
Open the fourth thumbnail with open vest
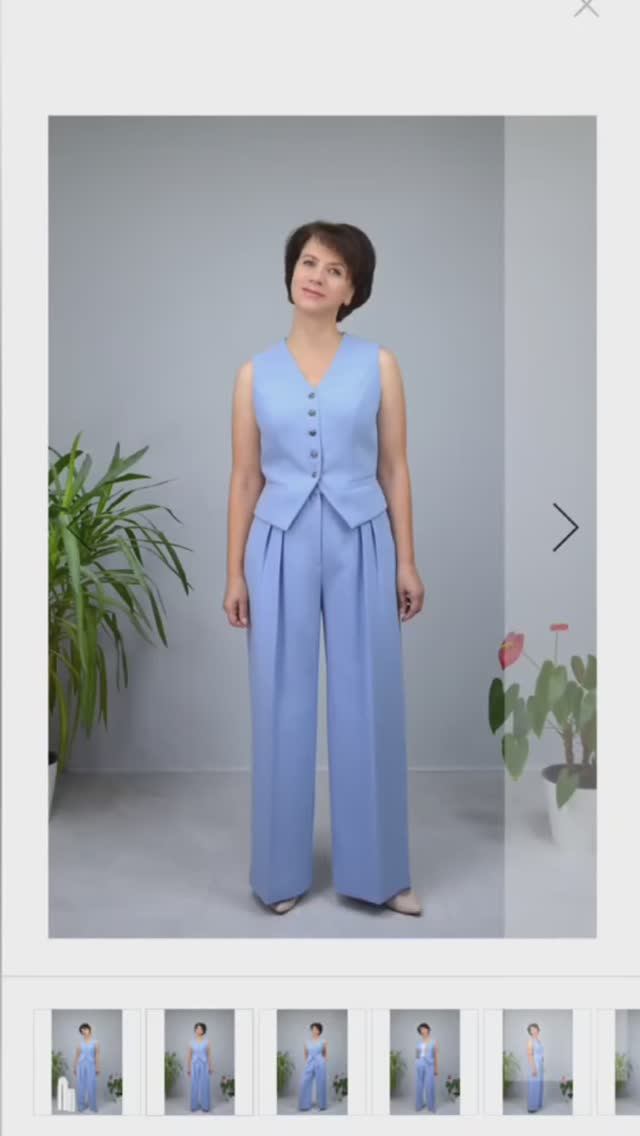[425, 1062]
